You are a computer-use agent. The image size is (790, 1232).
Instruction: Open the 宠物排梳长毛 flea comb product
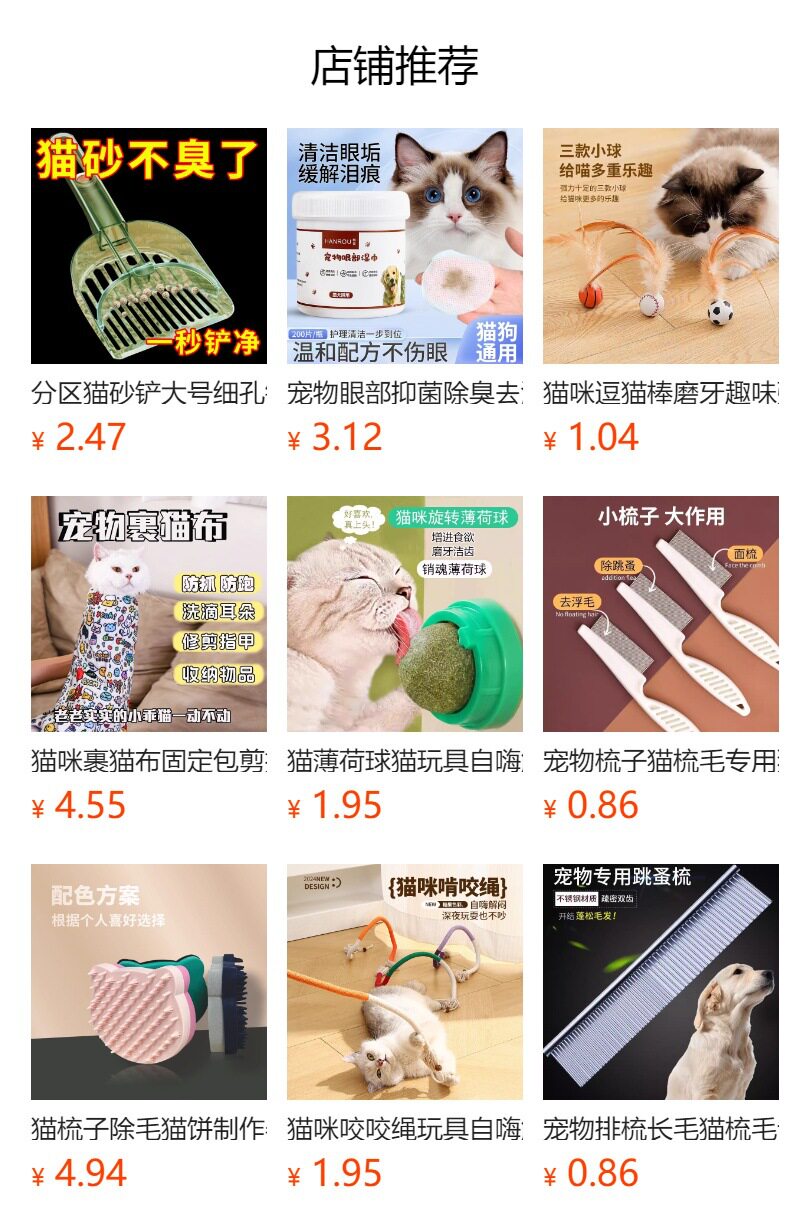pyautogui.click(x=661, y=982)
